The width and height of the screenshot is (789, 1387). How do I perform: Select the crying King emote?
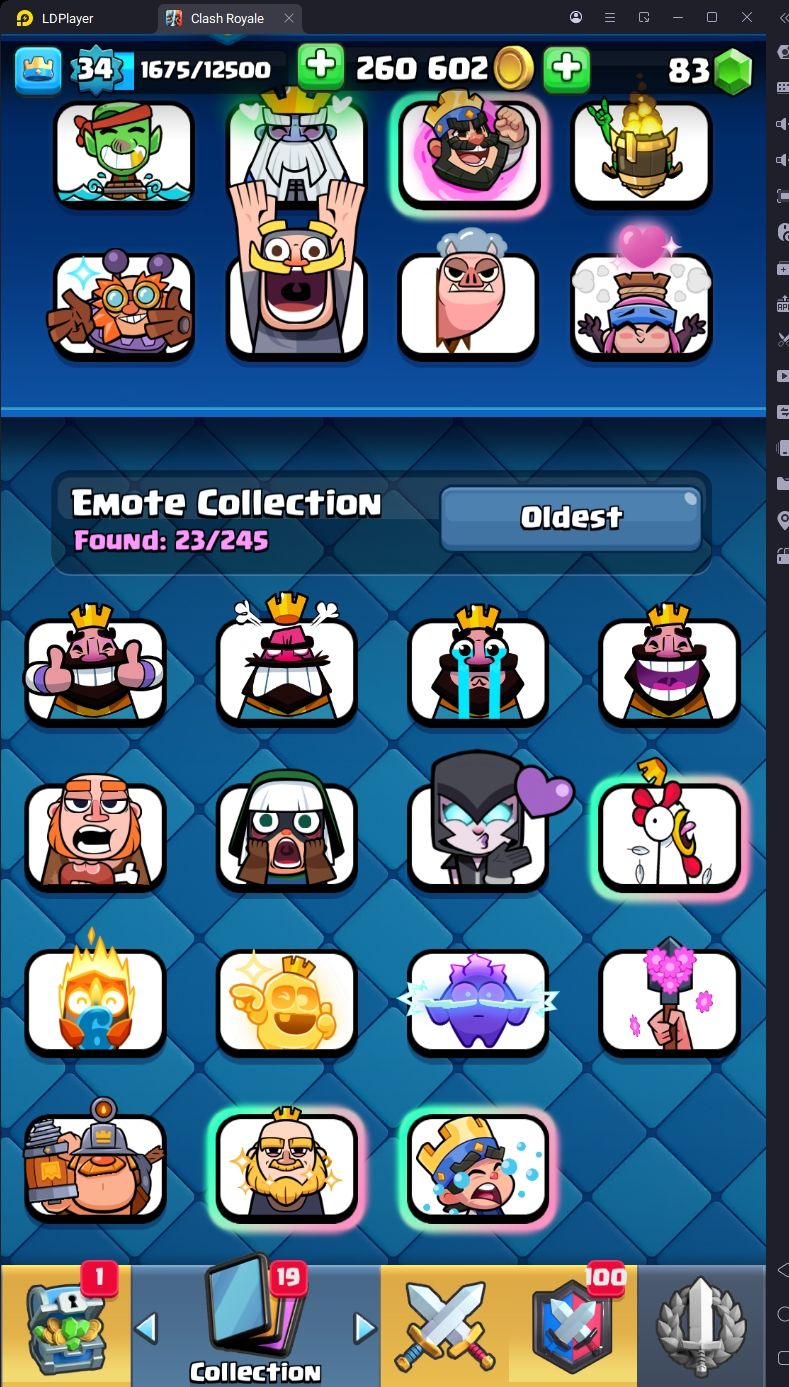[x=478, y=669]
